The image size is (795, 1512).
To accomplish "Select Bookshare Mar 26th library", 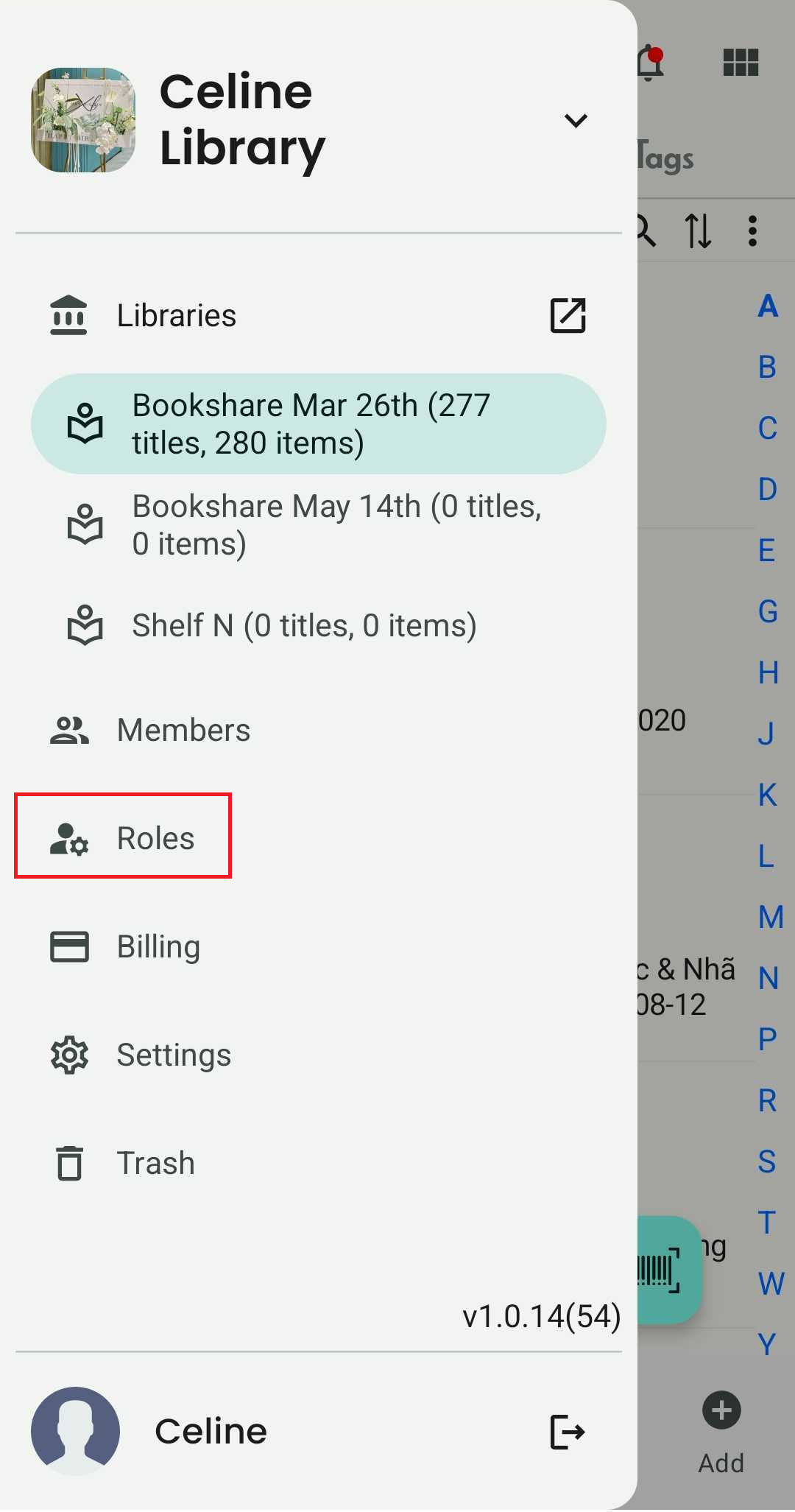I will 318,423.
